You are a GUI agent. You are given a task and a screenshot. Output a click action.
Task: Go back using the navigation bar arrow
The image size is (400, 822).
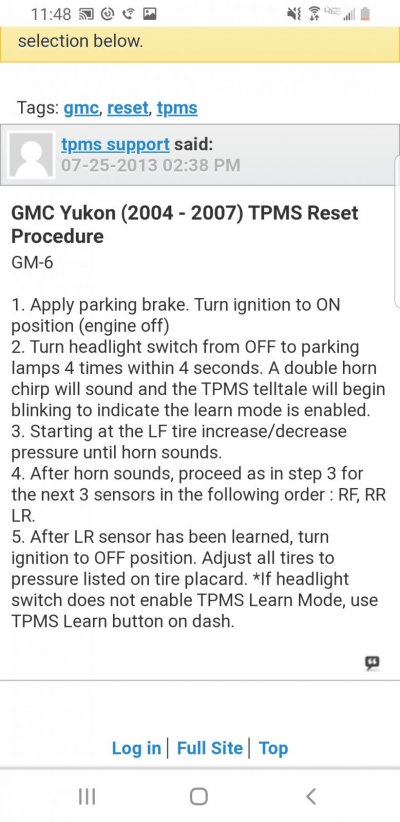pos(311,796)
